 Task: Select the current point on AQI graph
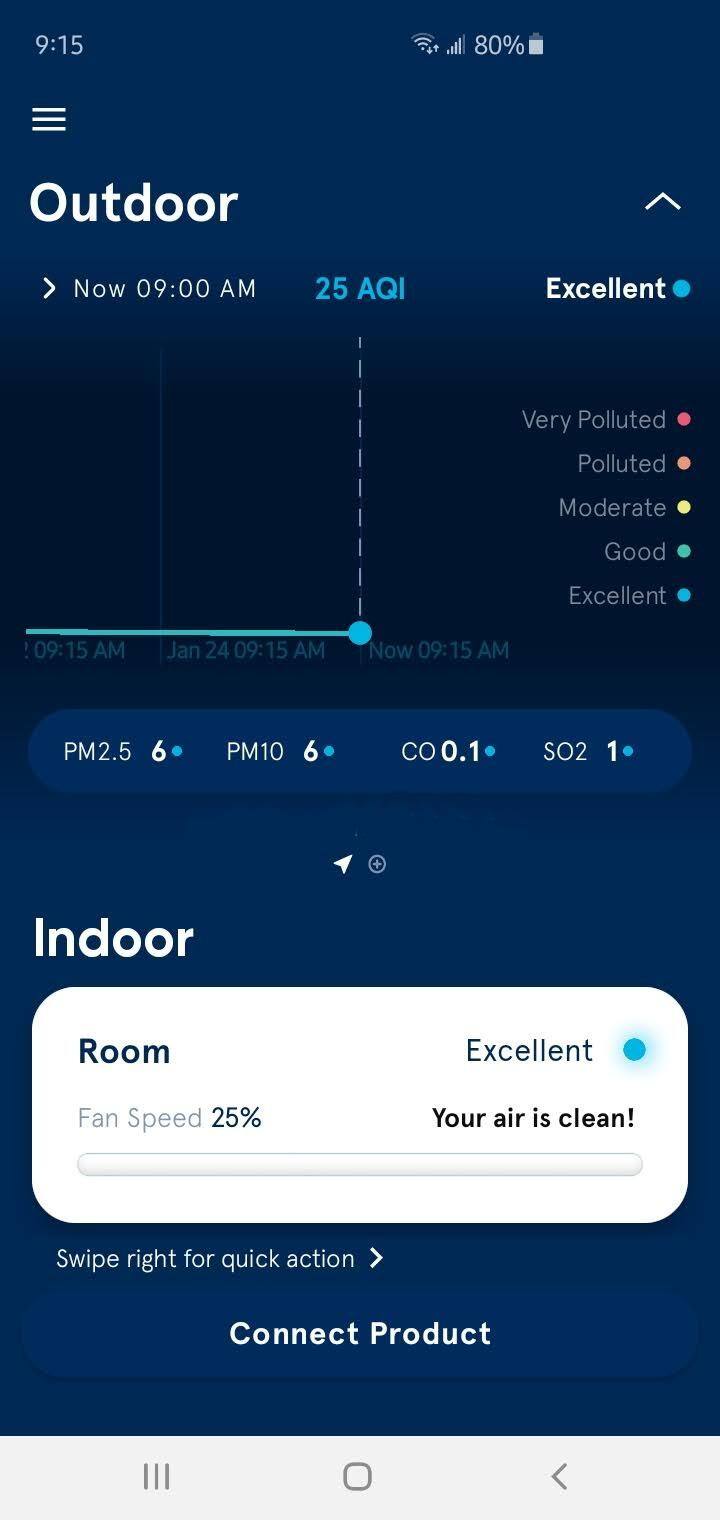click(360, 632)
